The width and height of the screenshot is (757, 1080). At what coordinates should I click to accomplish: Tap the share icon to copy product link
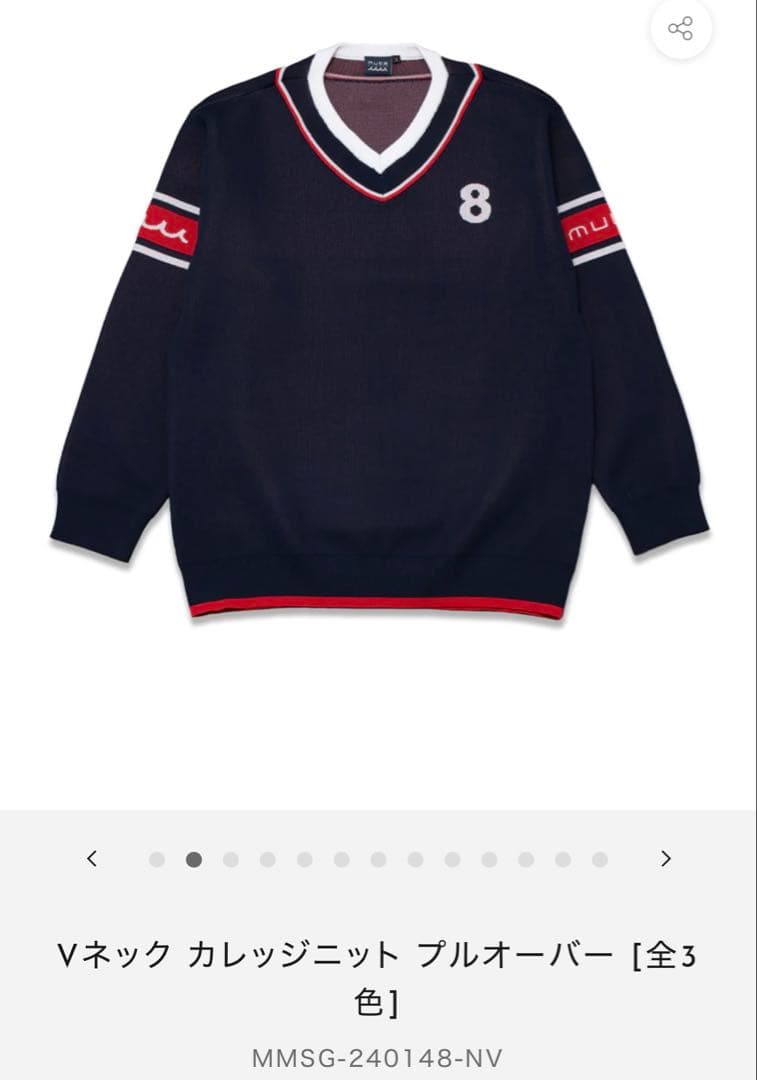[682, 27]
